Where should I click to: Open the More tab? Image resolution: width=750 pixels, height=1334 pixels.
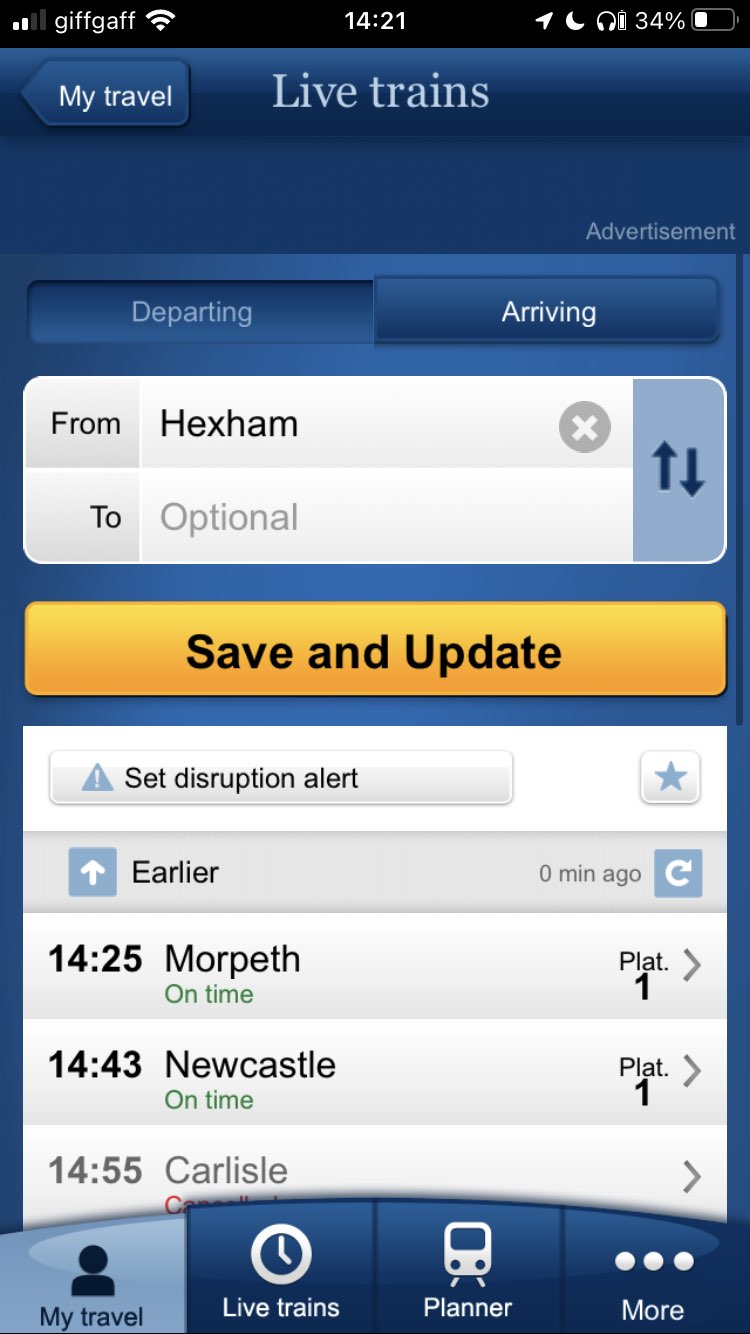(x=653, y=1276)
